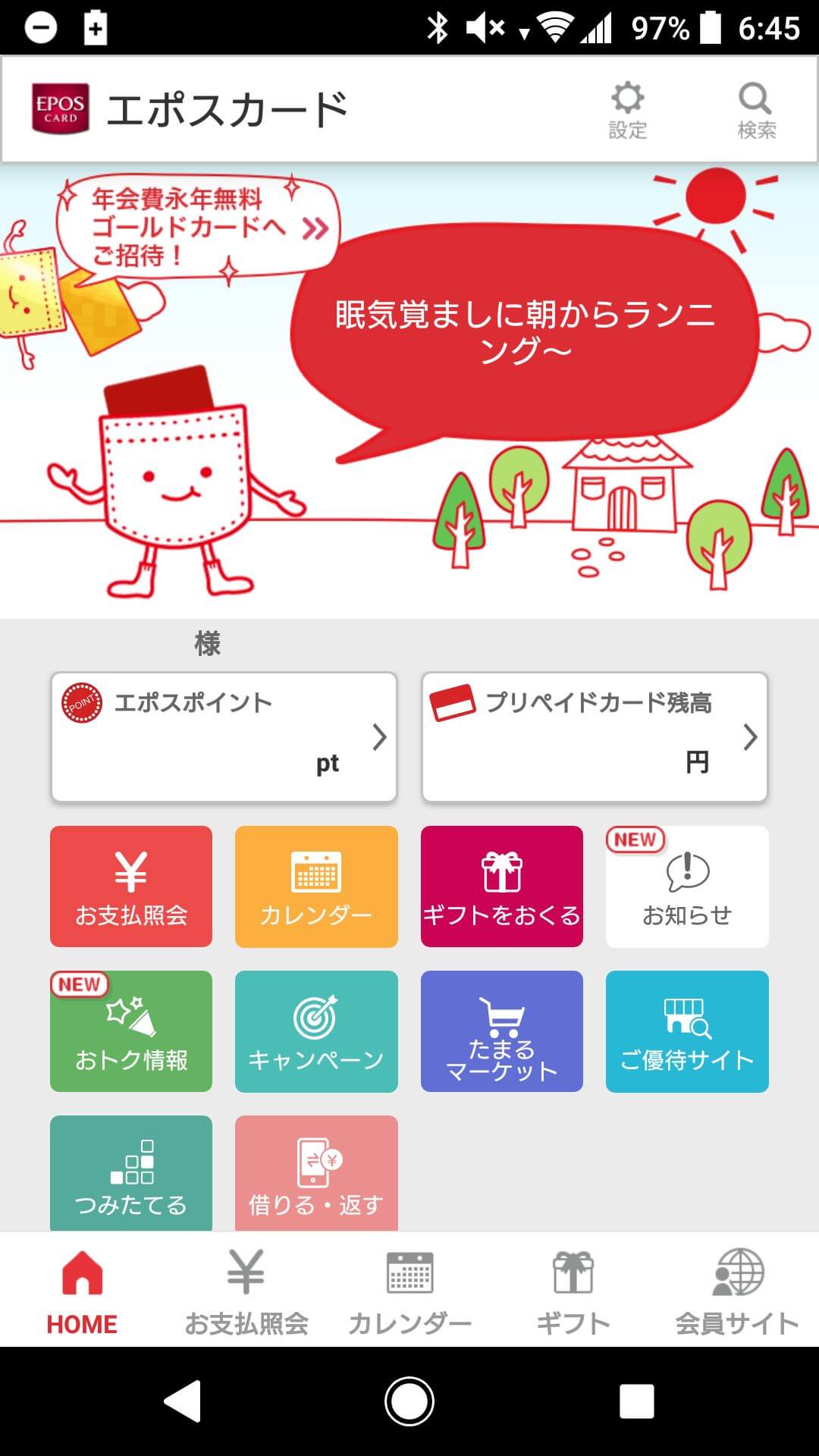Go to キャンペーン tile
Screen dimensions: 819x1456
316,1031
